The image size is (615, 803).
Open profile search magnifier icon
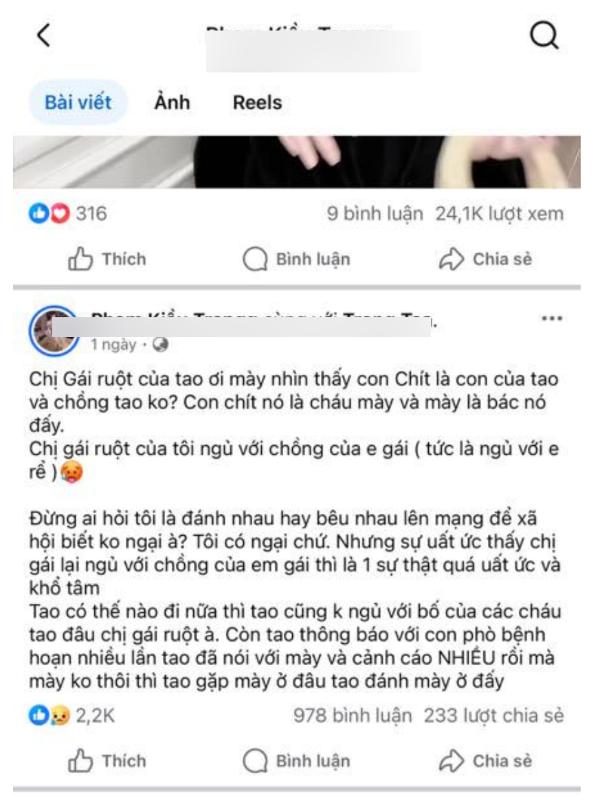(543, 37)
